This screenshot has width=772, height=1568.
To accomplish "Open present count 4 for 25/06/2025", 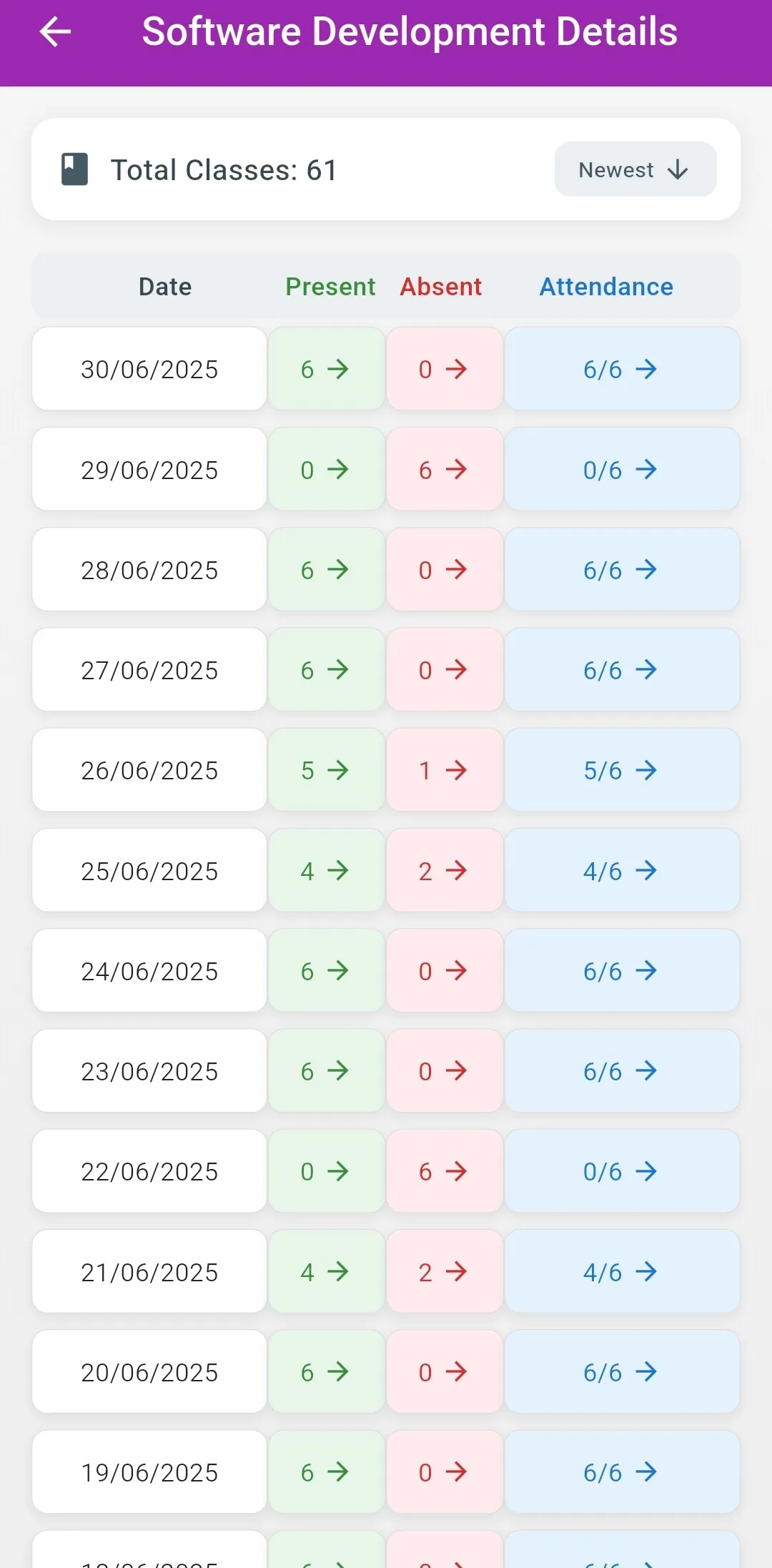I will click(x=326, y=870).
